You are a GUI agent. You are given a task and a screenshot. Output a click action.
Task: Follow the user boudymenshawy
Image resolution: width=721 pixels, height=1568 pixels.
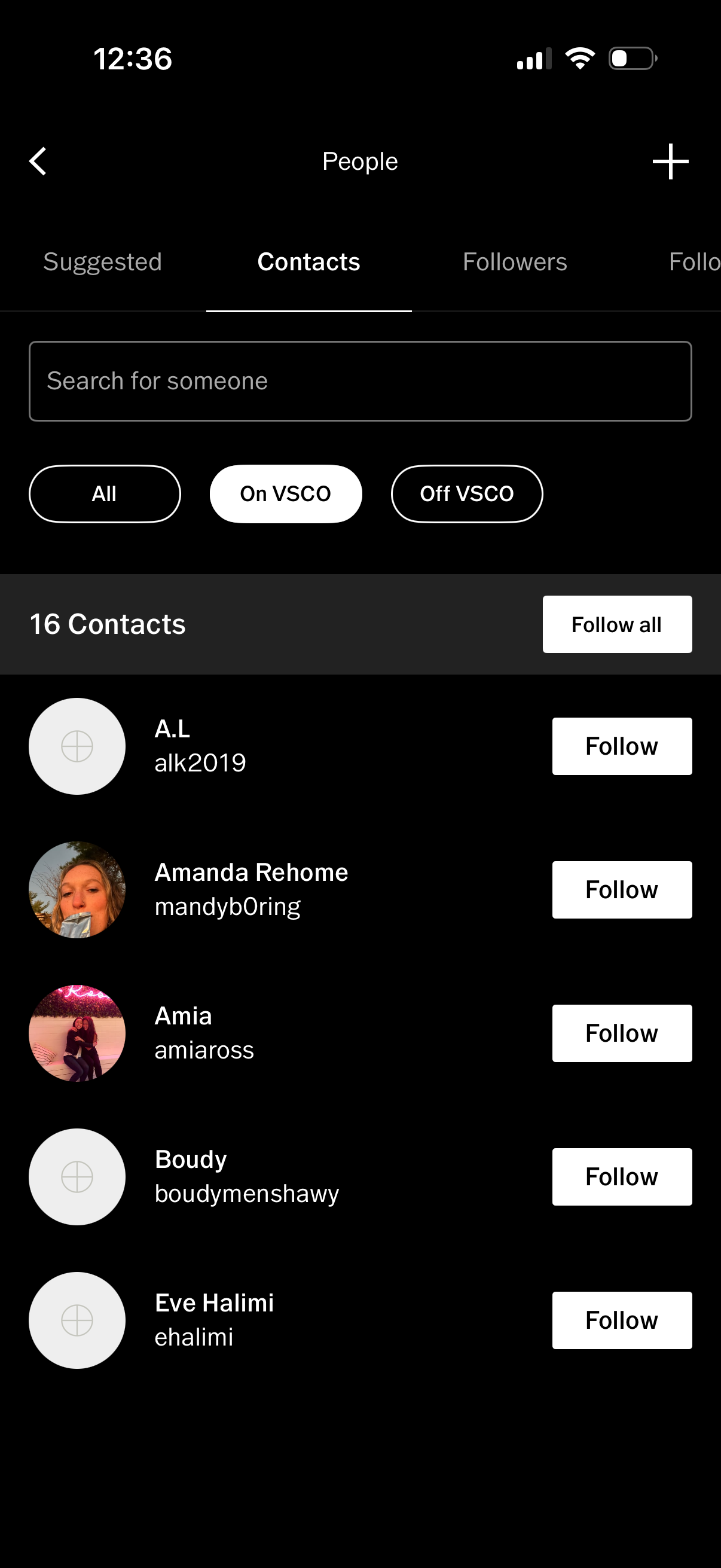pos(622,1177)
